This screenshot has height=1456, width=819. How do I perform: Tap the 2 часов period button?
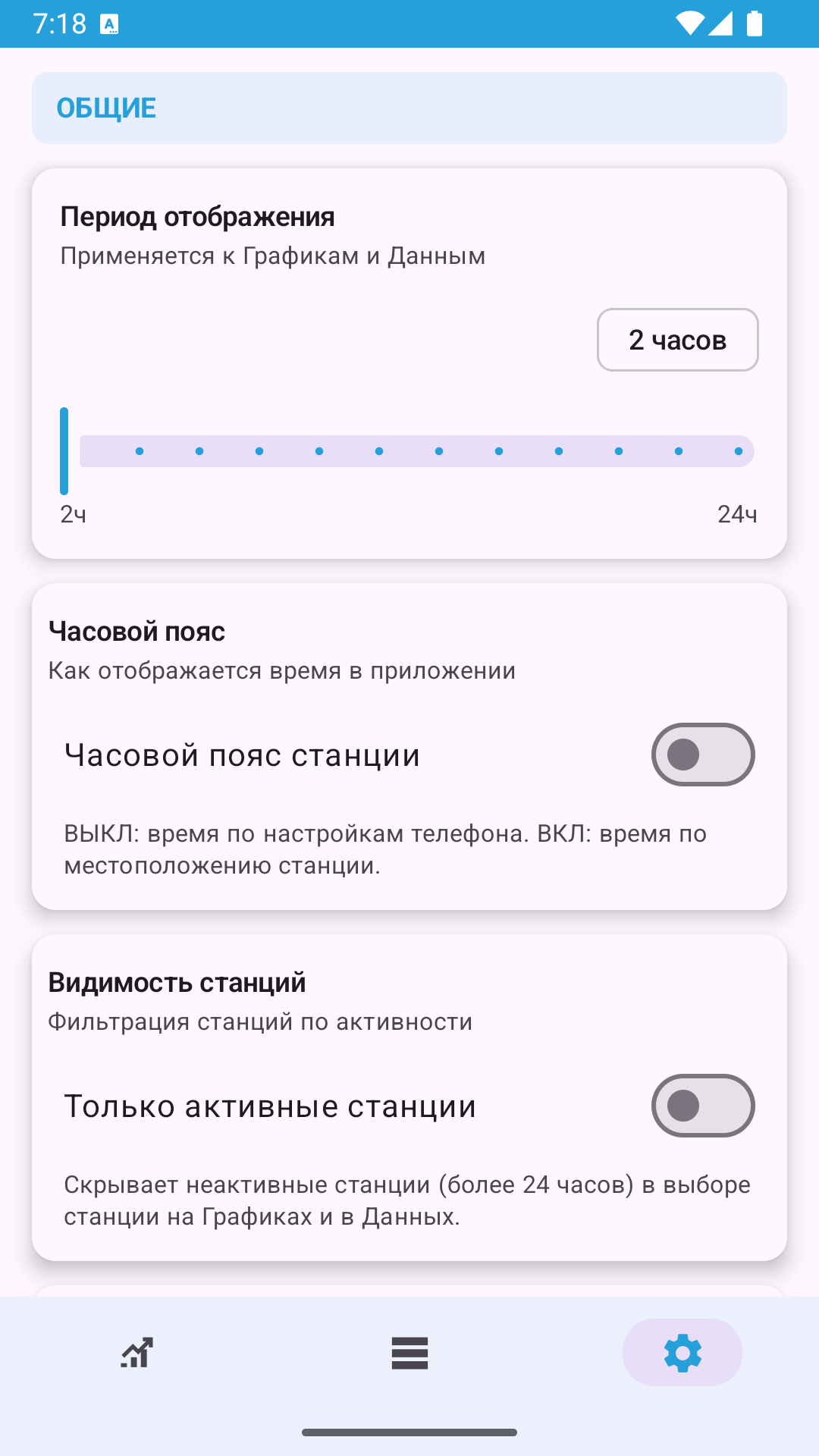pyautogui.click(x=678, y=340)
